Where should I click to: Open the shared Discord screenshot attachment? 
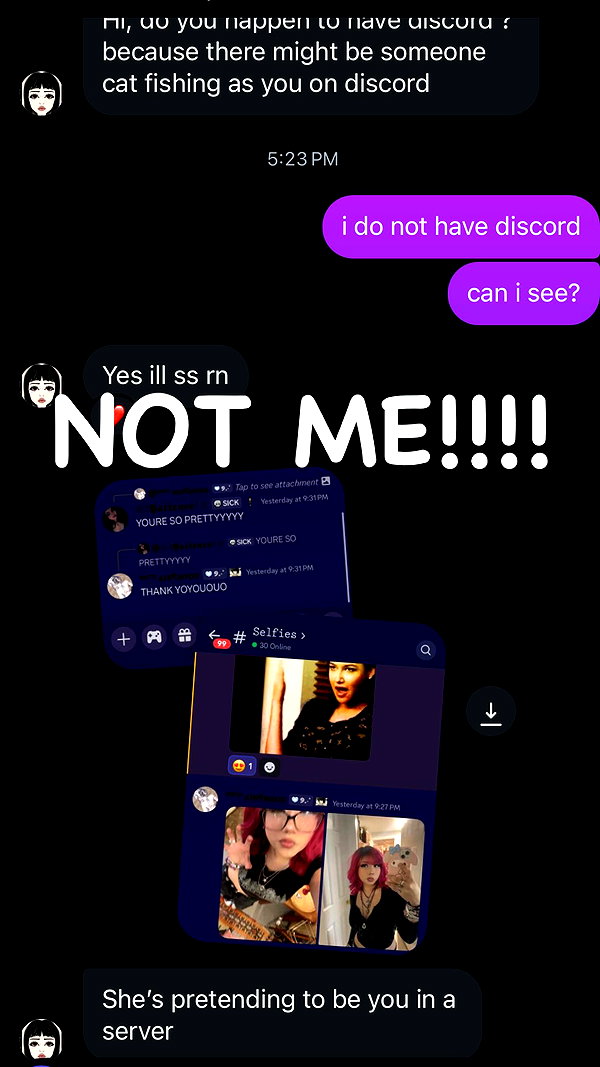(271, 710)
